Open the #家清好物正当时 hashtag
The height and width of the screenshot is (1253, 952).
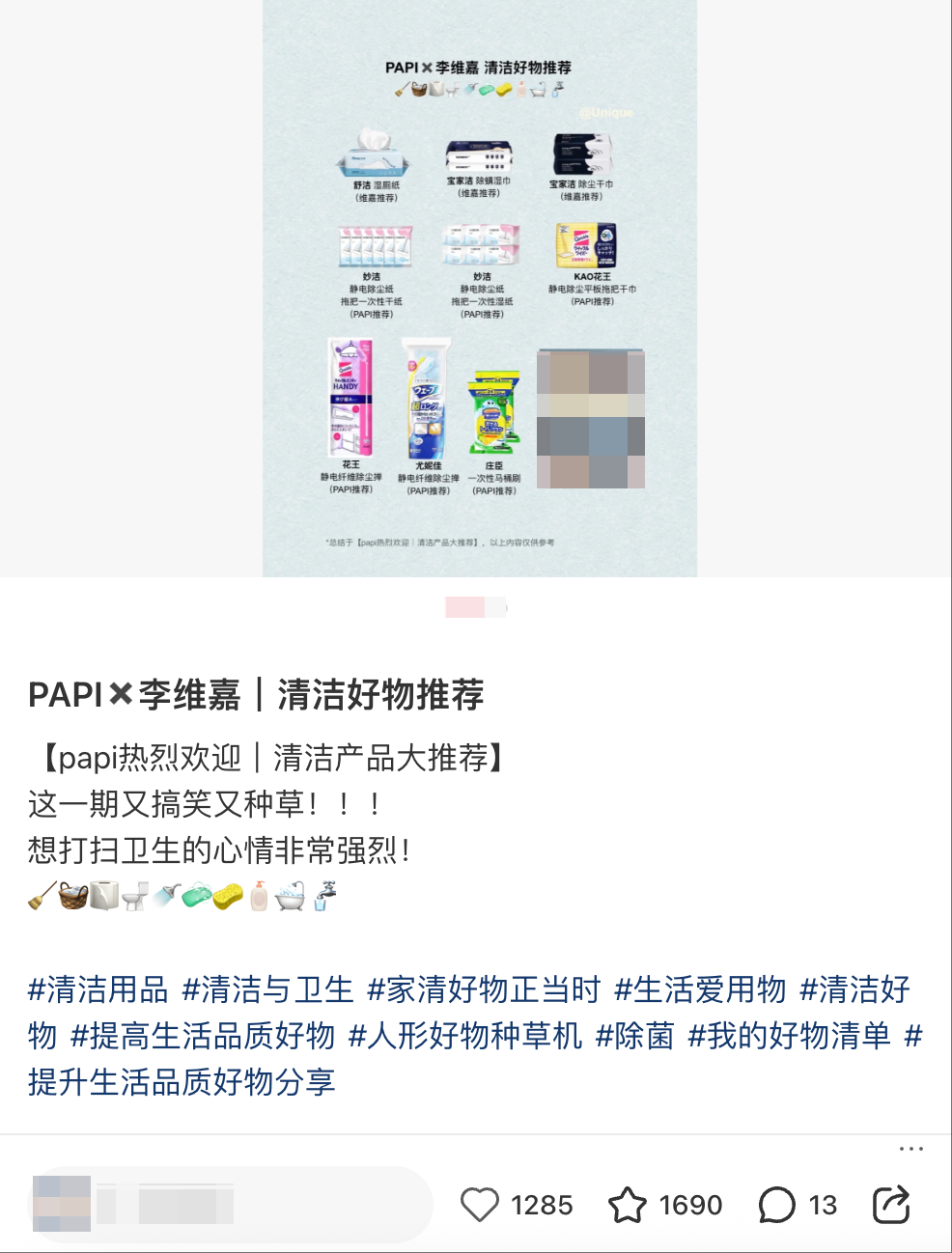(x=484, y=989)
